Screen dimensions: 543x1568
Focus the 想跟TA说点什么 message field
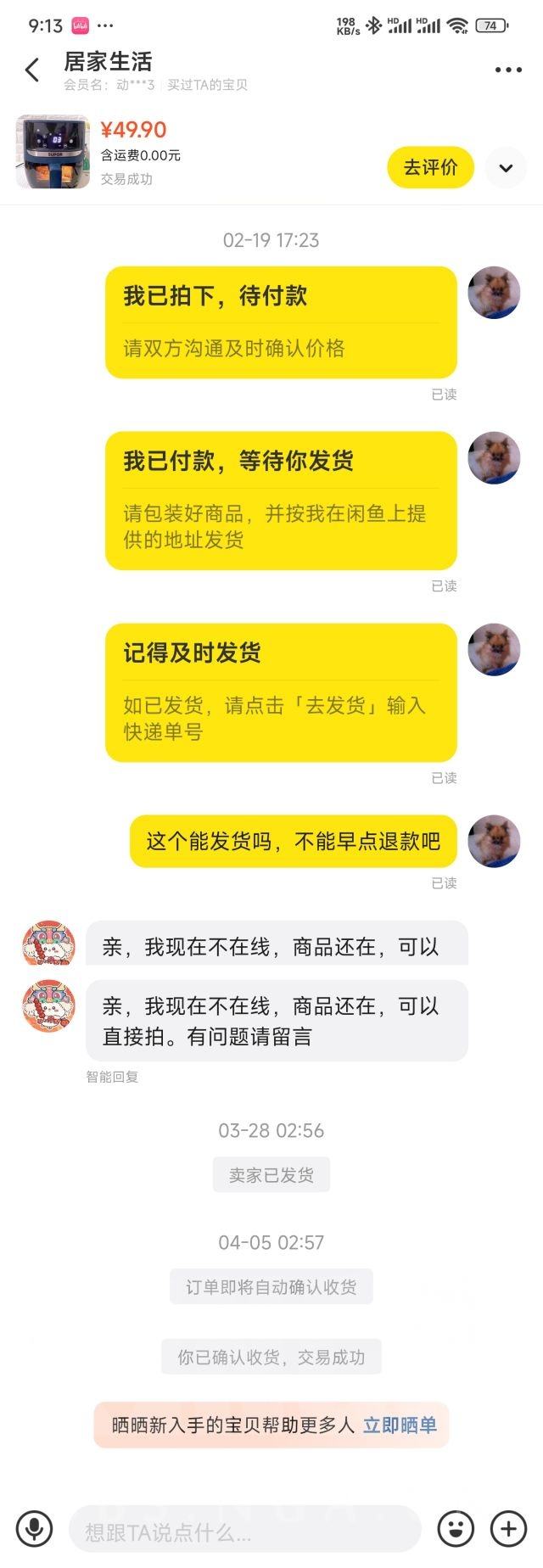[x=244, y=1530]
